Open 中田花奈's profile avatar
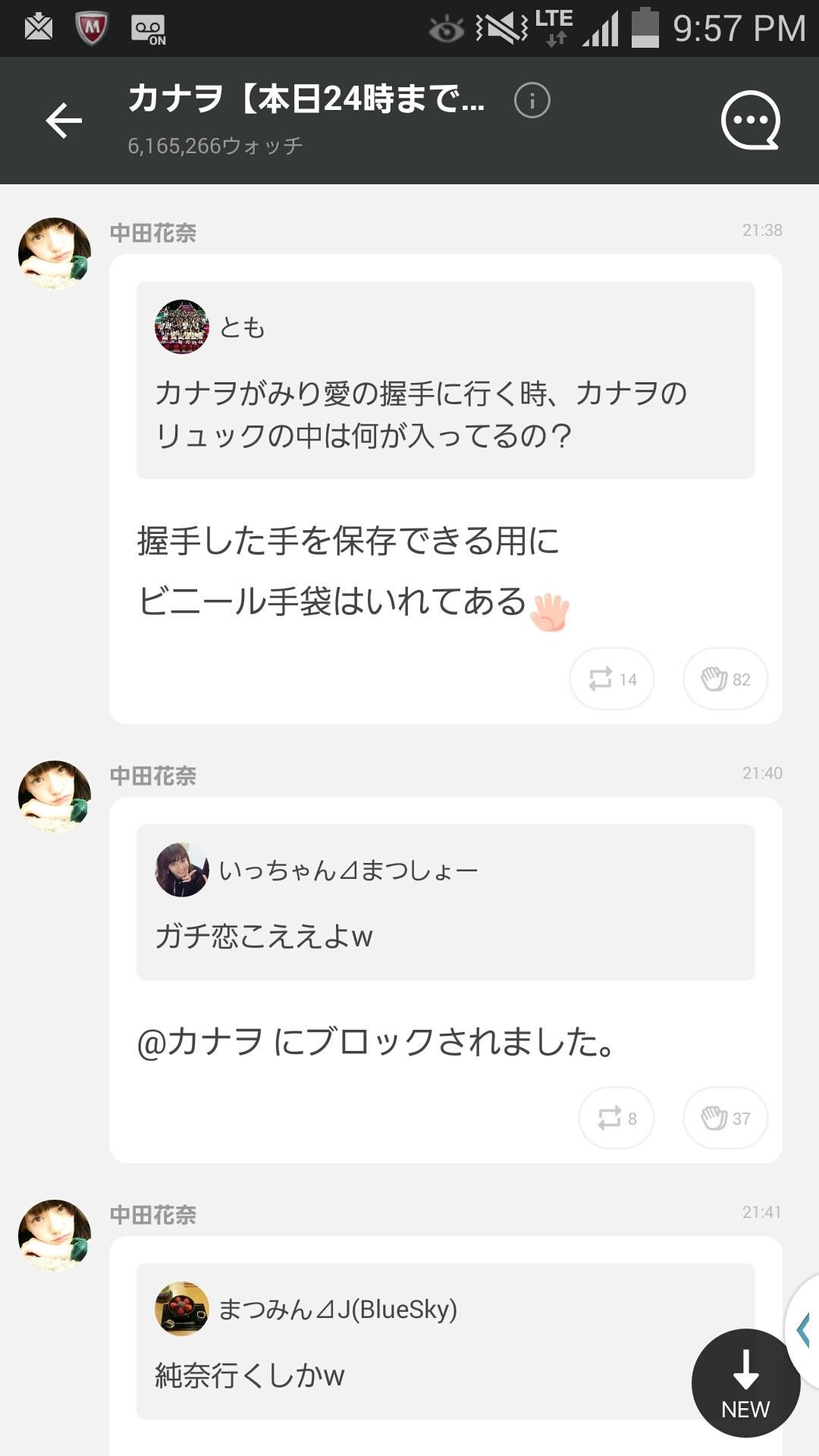Image resolution: width=819 pixels, height=1456 pixels. (x=53, y=252)
